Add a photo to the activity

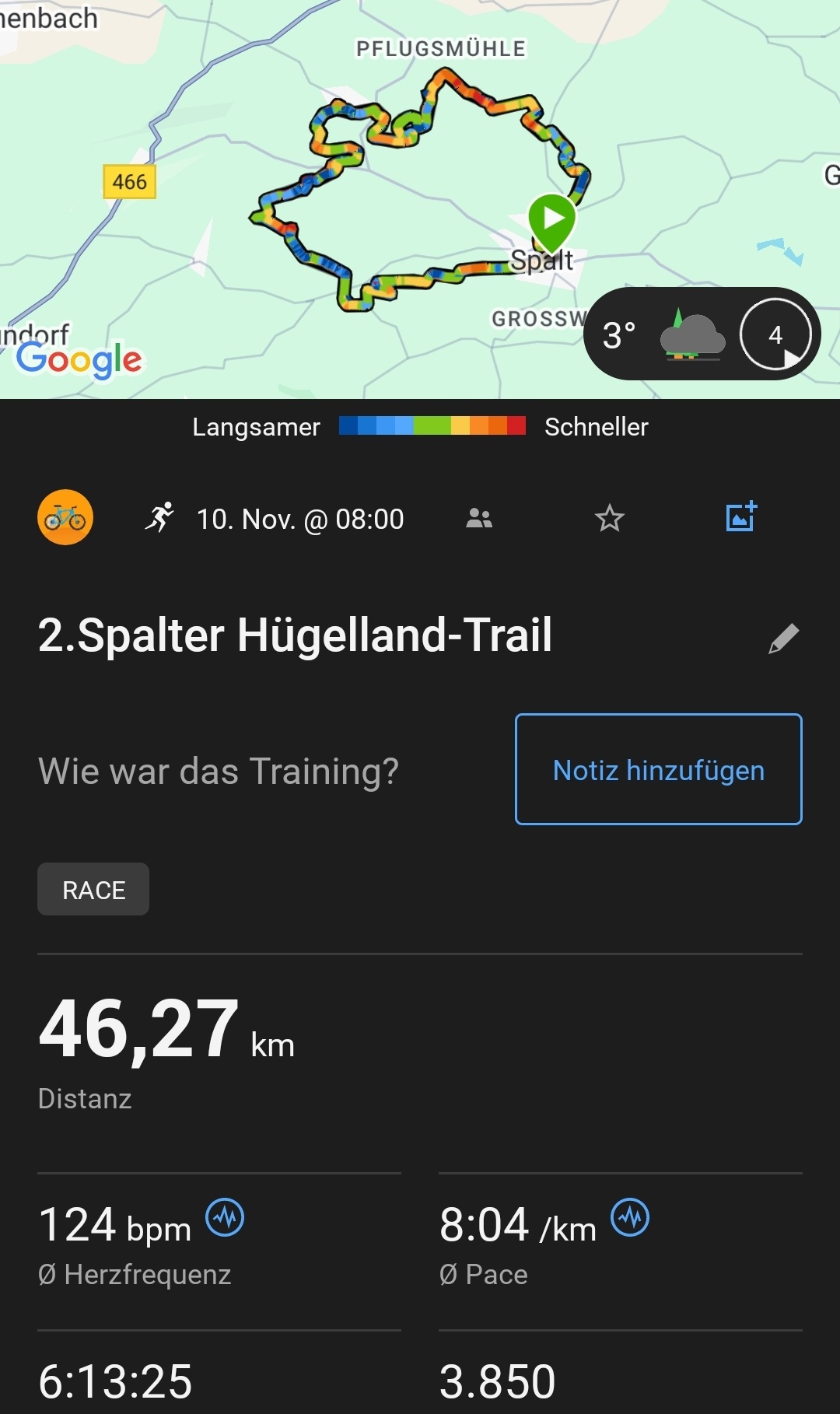coord(741,516)
